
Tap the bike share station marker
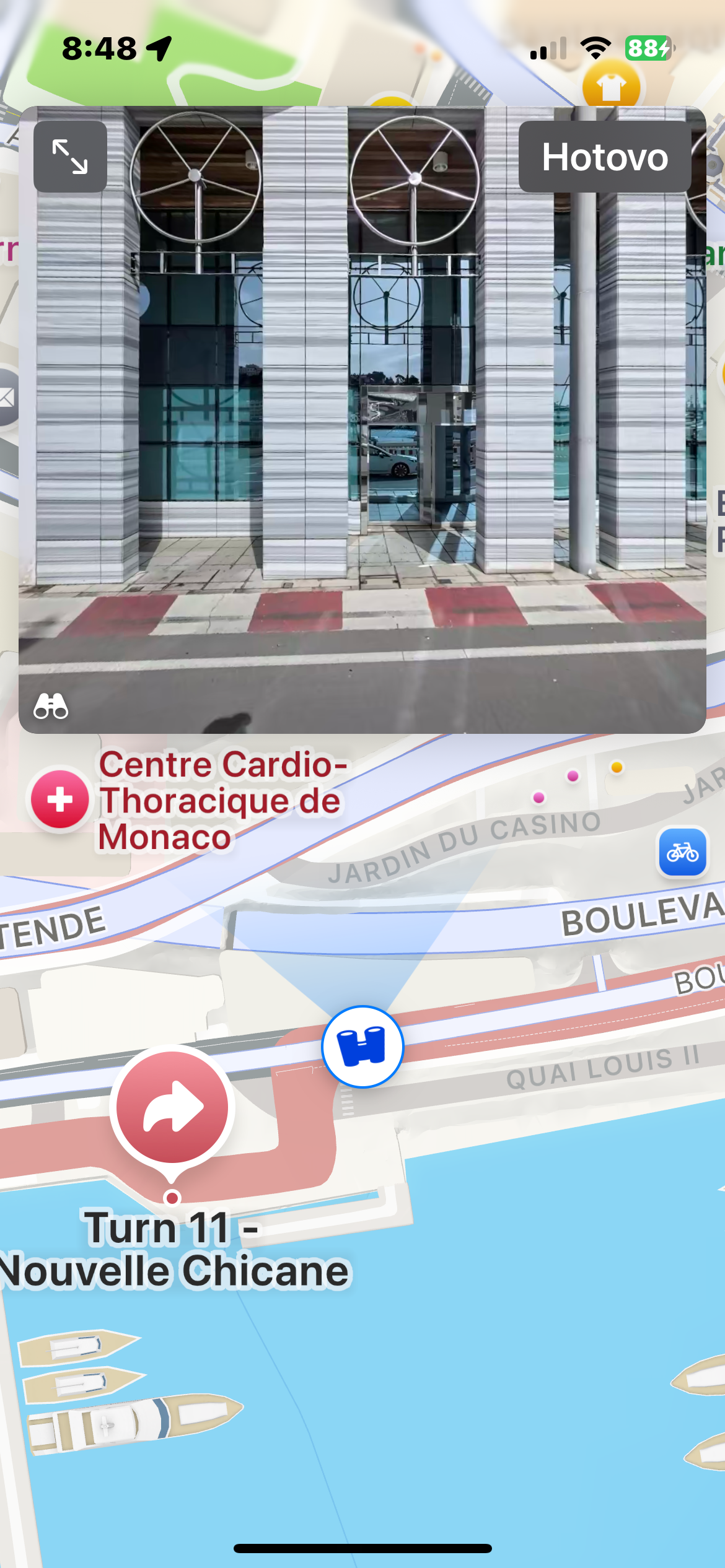tap(682, 853)
